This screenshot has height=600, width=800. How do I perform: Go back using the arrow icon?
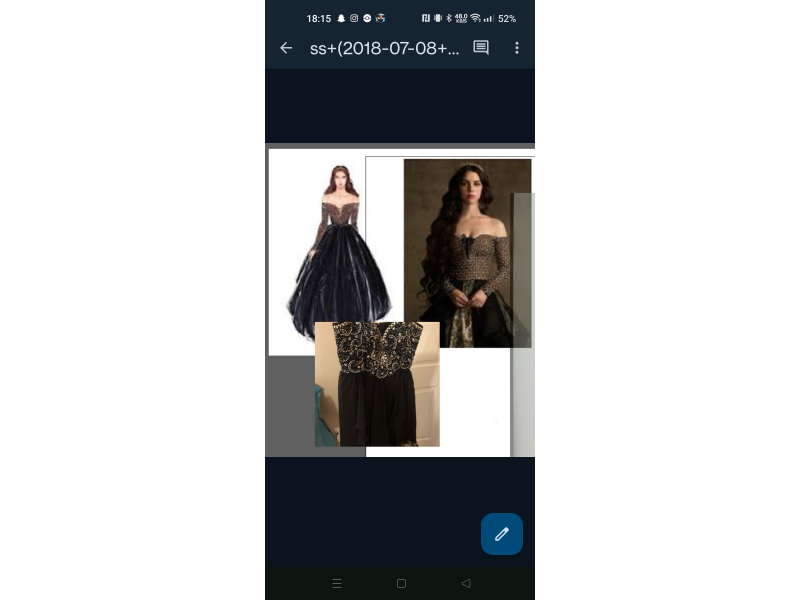(x=286, y=48)
